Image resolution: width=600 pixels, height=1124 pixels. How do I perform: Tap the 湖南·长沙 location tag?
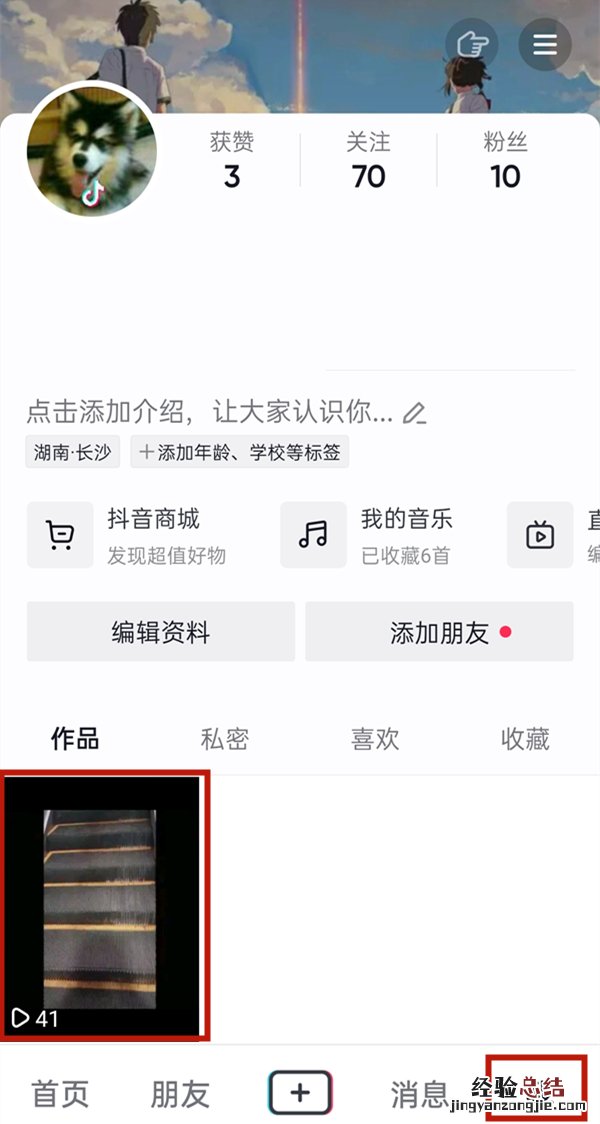click(x=73, y=452)
